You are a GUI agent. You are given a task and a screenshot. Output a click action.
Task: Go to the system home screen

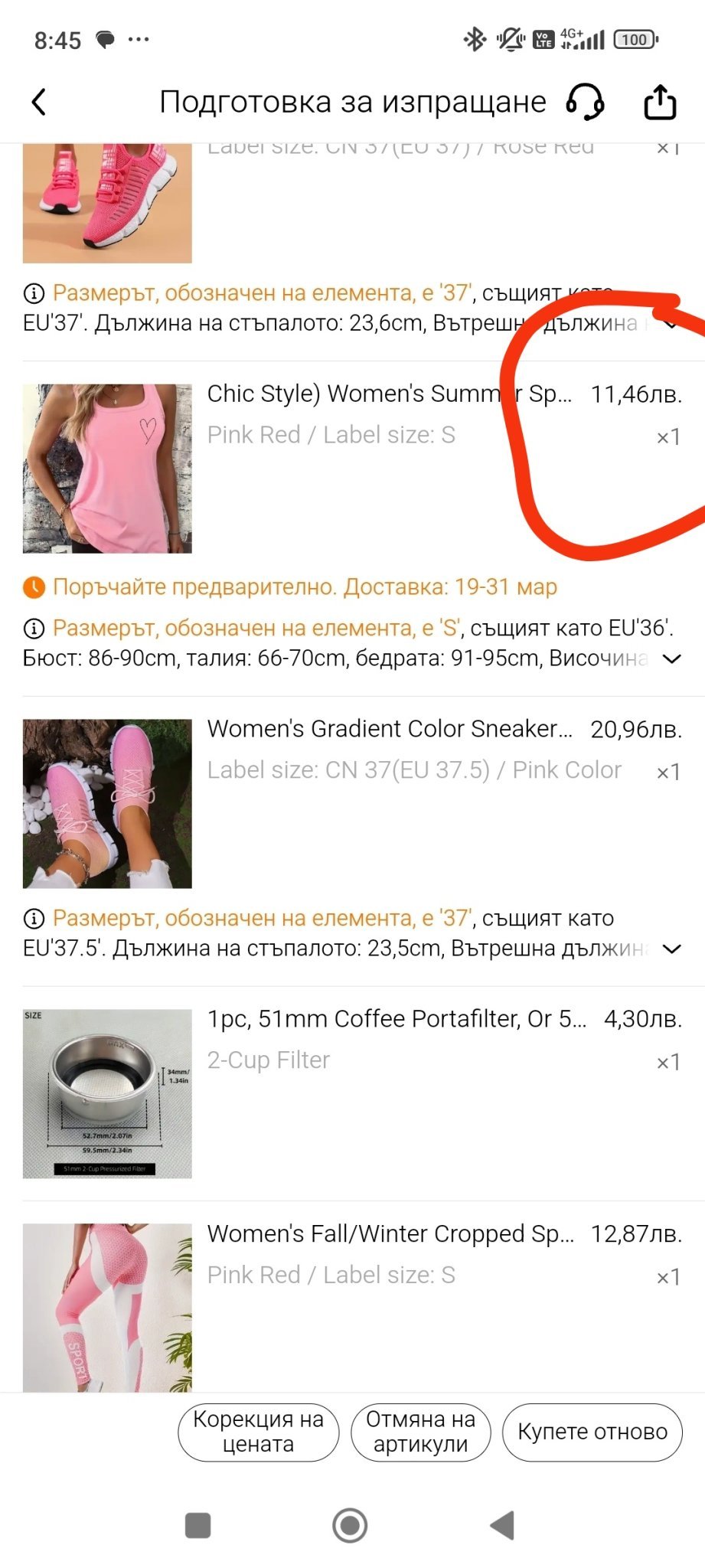pyautogui.click(x=350, y=1525)
